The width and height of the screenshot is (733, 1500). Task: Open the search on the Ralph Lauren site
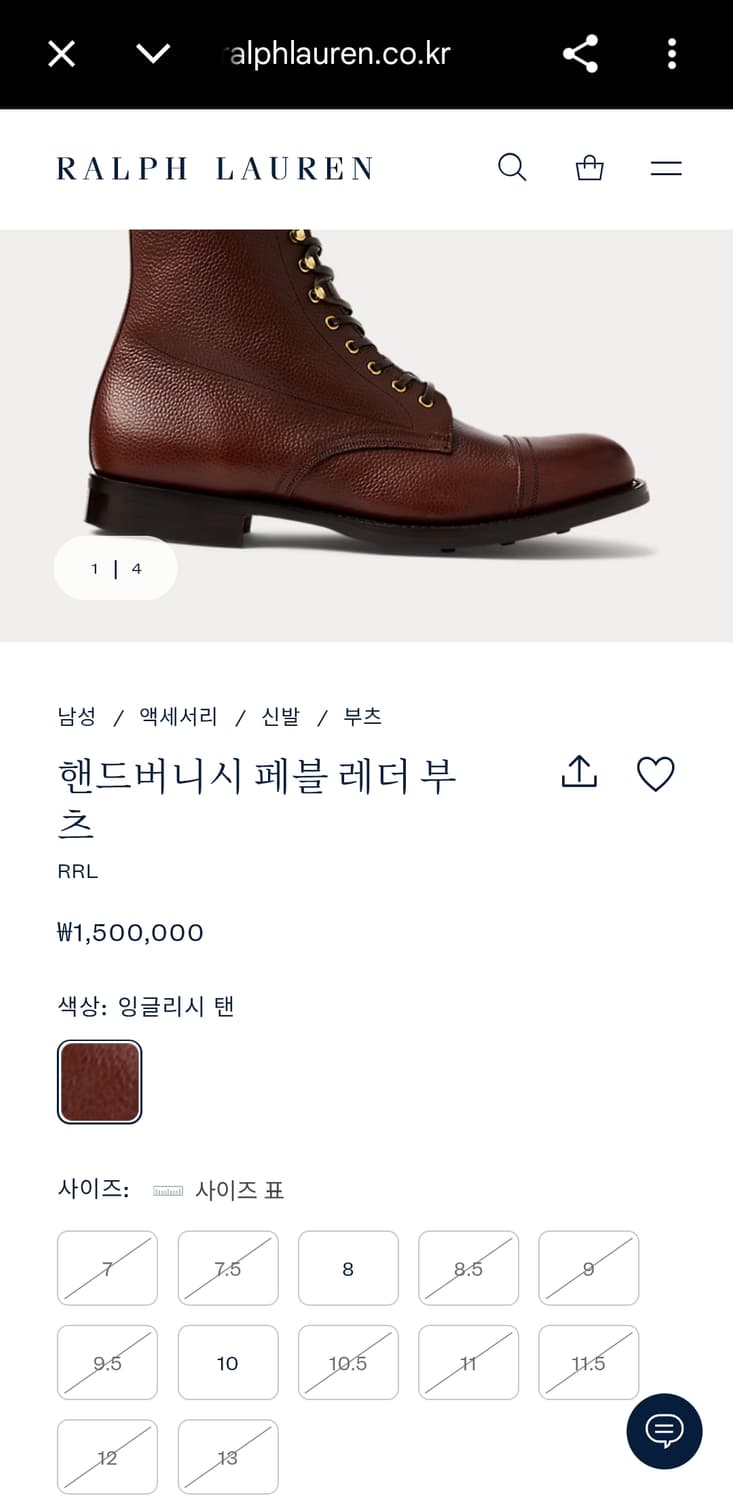512,168
